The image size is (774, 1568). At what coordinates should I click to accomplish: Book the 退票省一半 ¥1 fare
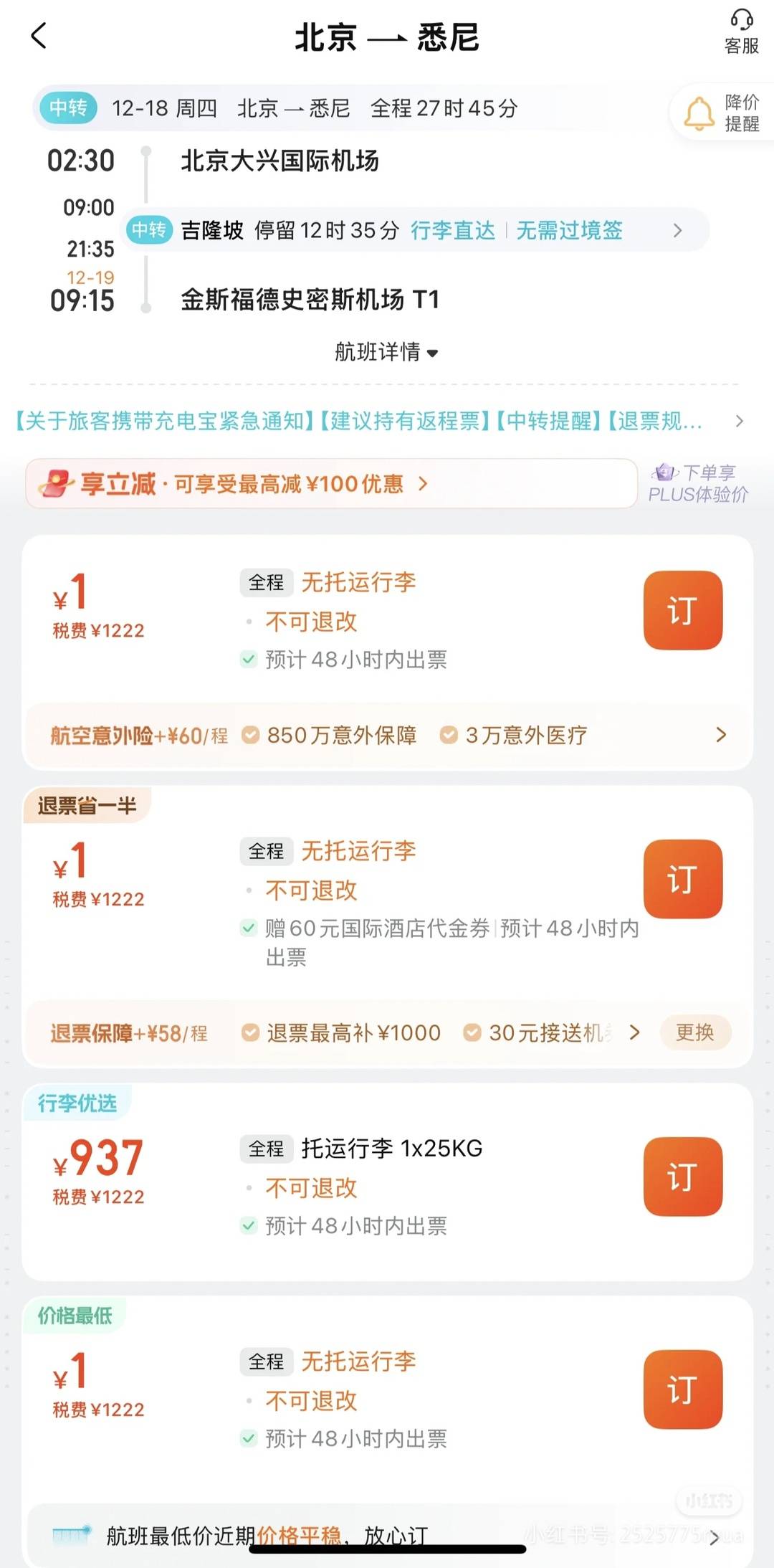click(x=682, y=879)
